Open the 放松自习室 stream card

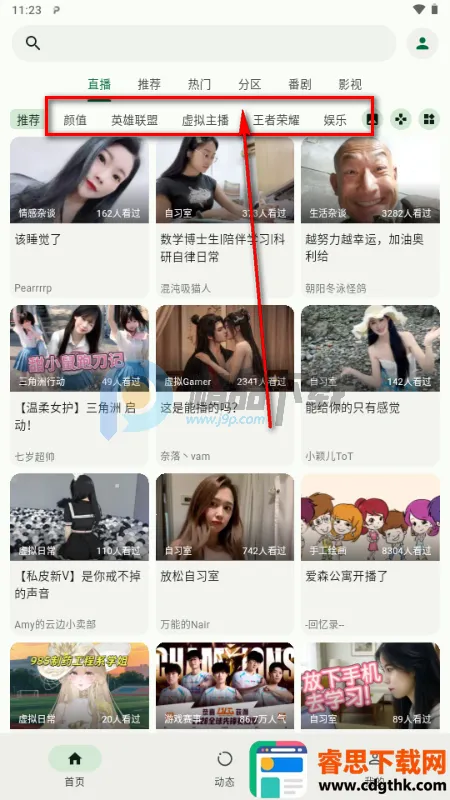[x=225, y=554]
